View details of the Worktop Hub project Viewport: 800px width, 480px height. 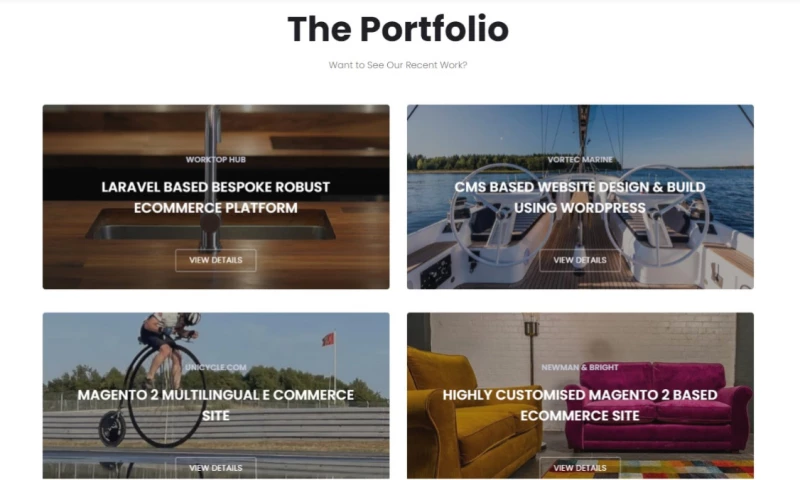click(x=215, y=260)
